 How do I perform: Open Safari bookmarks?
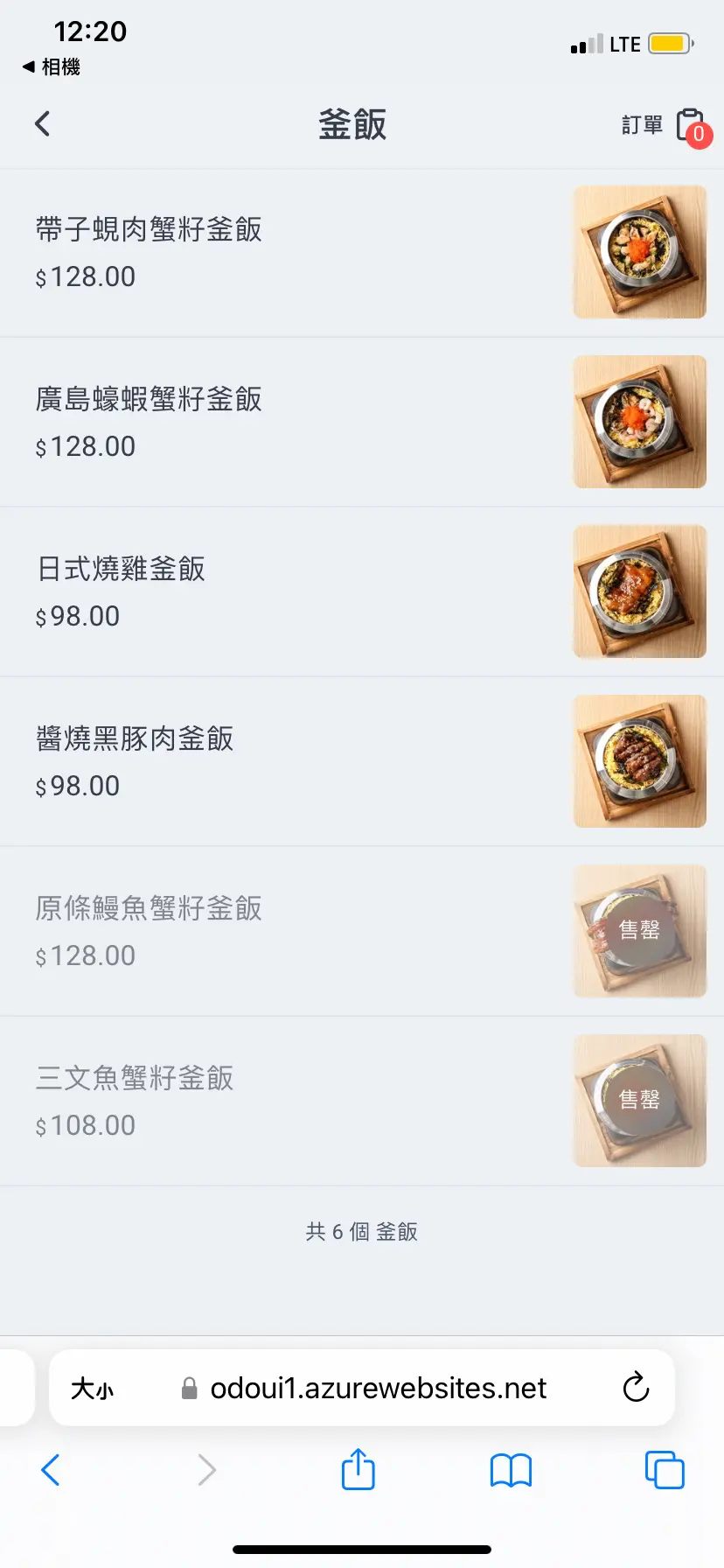(x=511, y=1470)
